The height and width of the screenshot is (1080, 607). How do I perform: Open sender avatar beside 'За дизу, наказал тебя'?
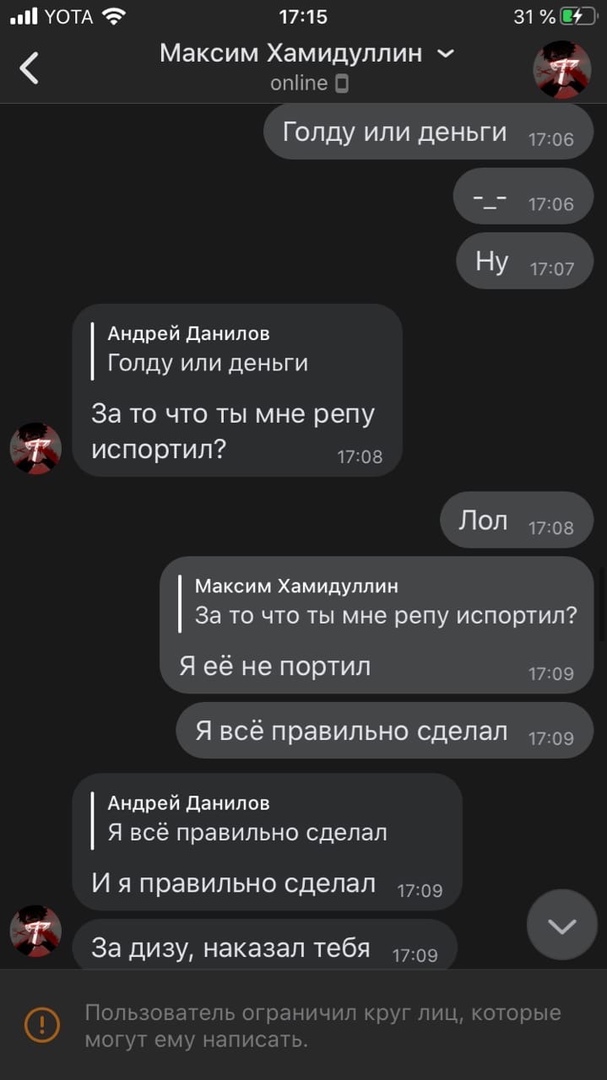[35, 931]
